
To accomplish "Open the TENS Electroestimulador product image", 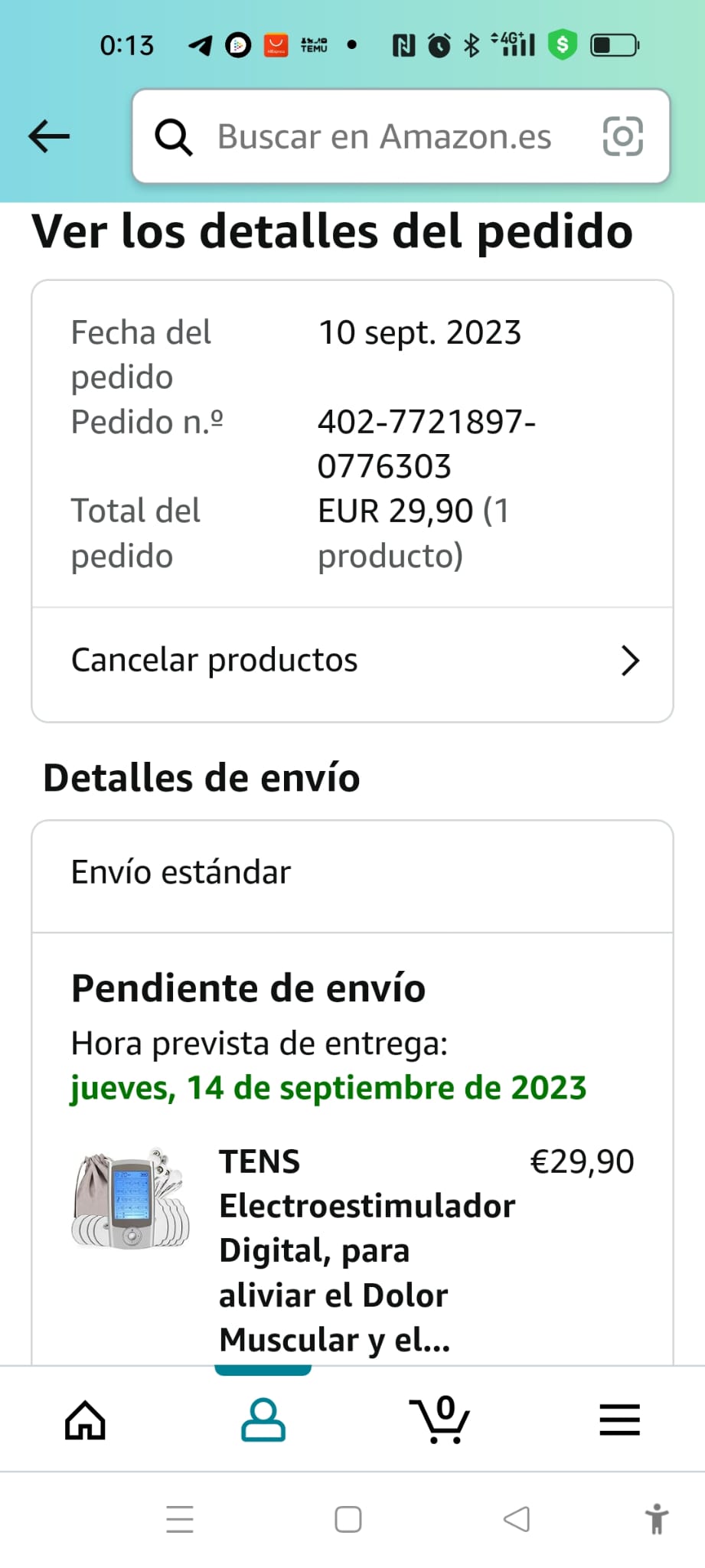I will pyautogui.click(x=130, y=1199).
